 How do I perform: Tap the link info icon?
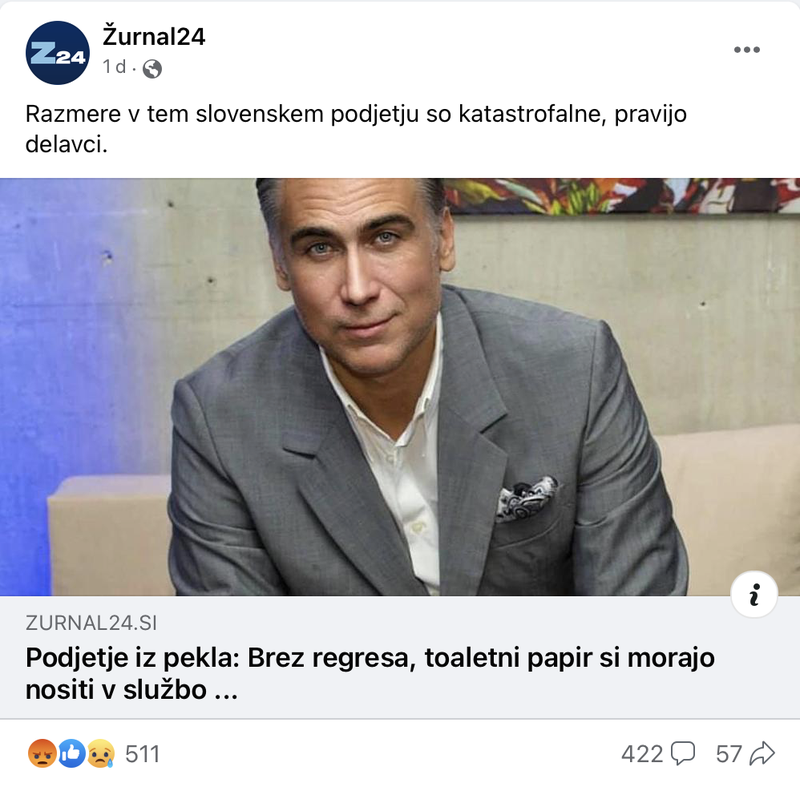point(754,596)
